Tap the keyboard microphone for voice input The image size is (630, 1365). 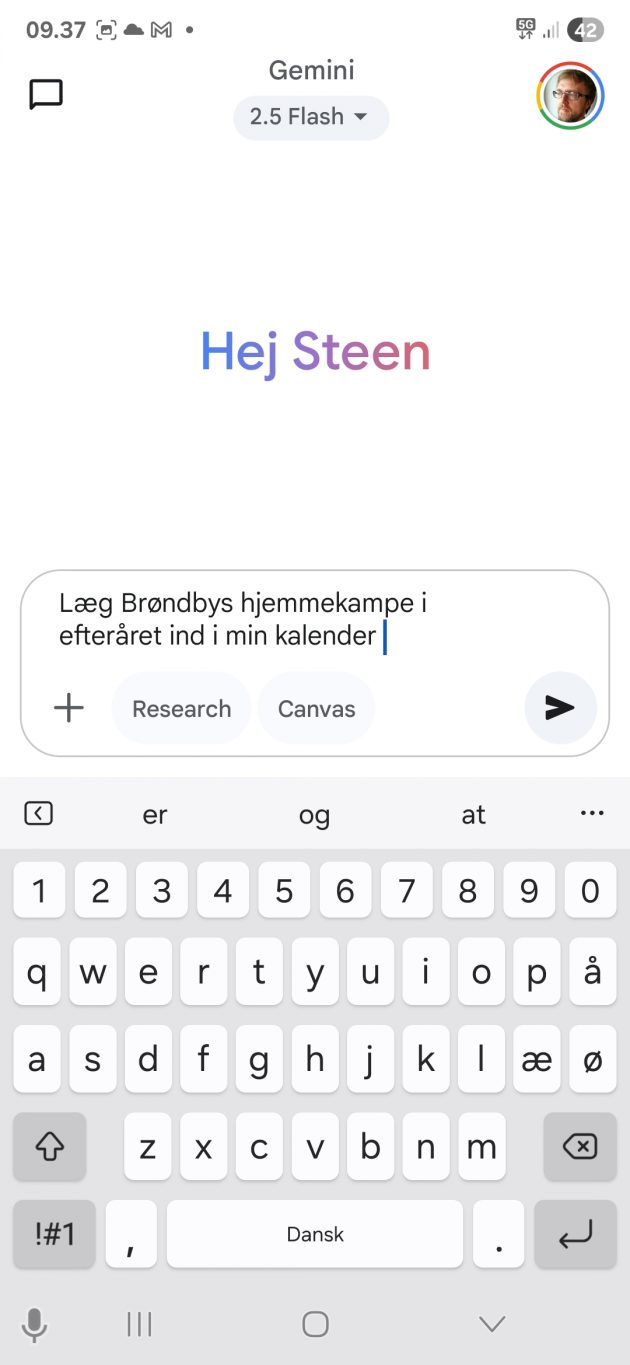(35, 1325)
